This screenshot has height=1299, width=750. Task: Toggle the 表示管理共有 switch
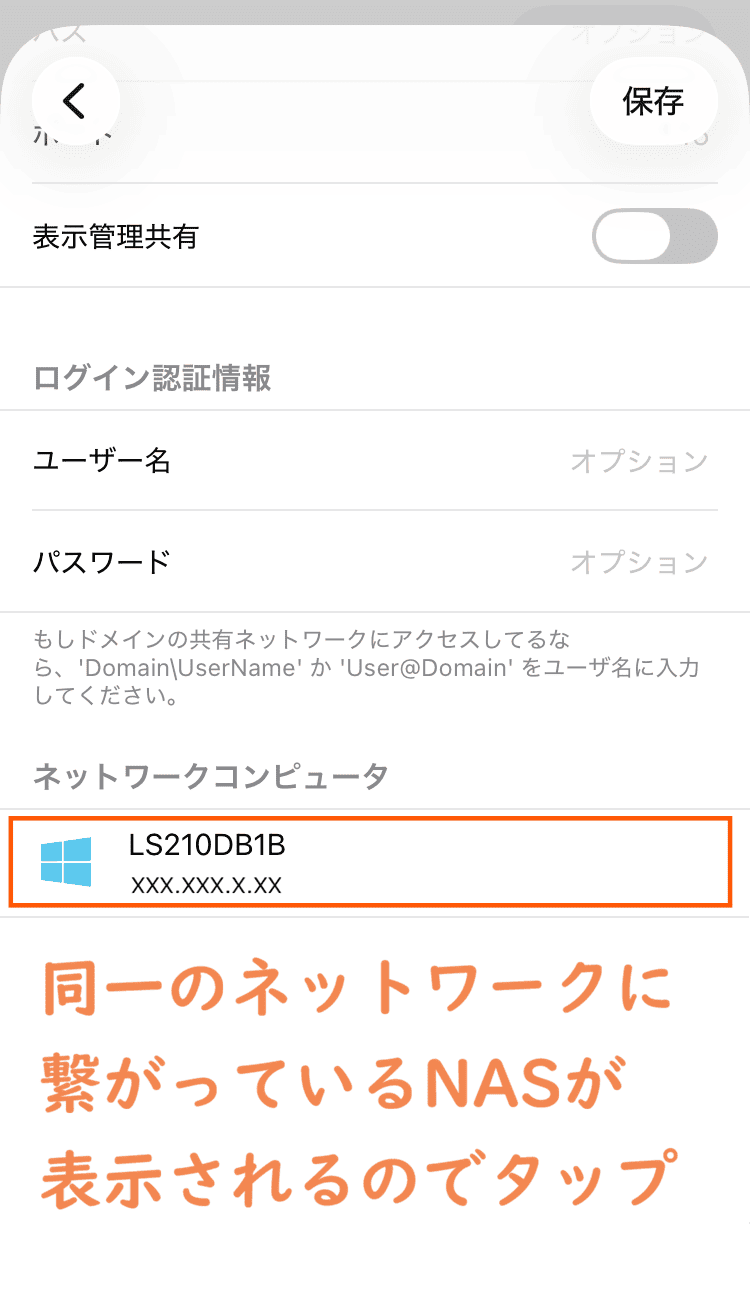coord(654,237)
